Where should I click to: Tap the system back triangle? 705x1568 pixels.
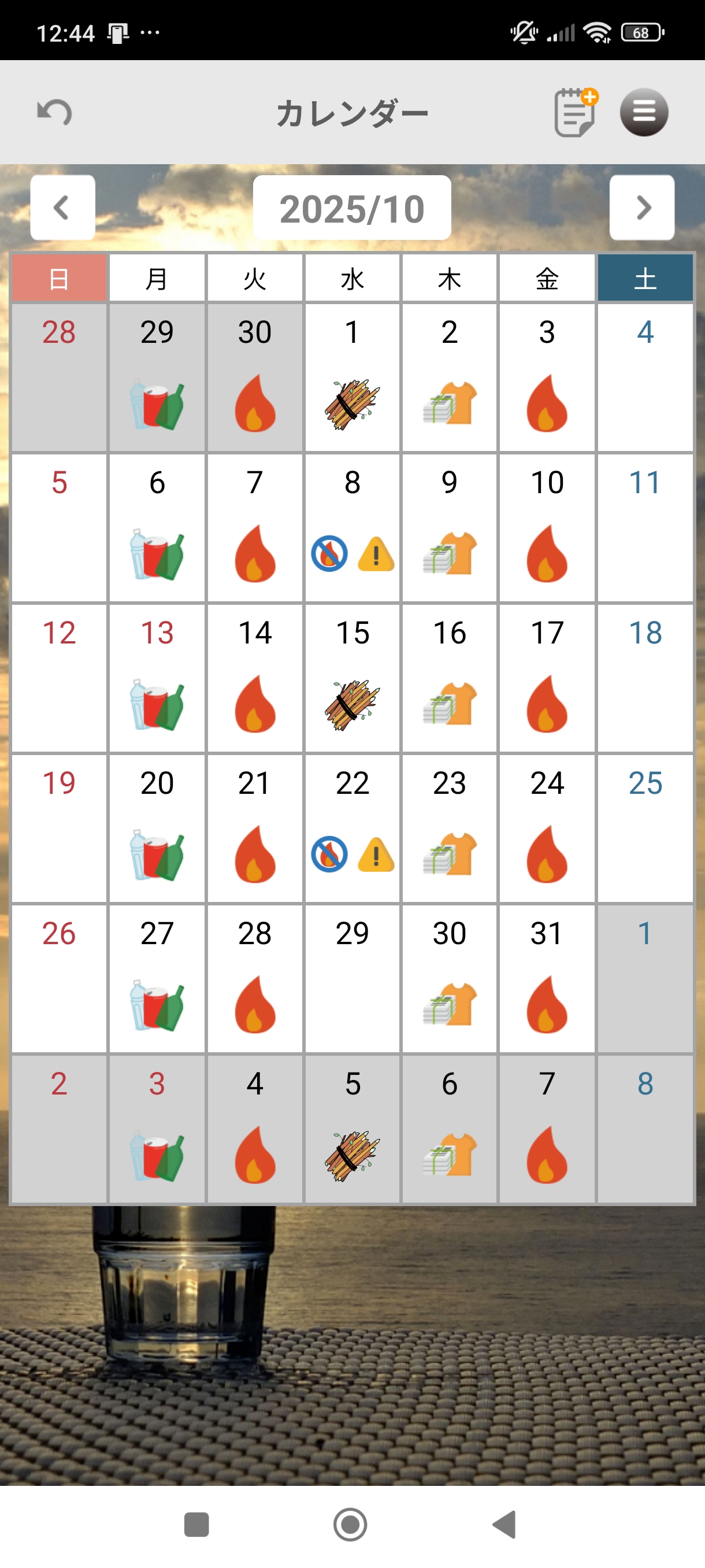click(504, 1525)
